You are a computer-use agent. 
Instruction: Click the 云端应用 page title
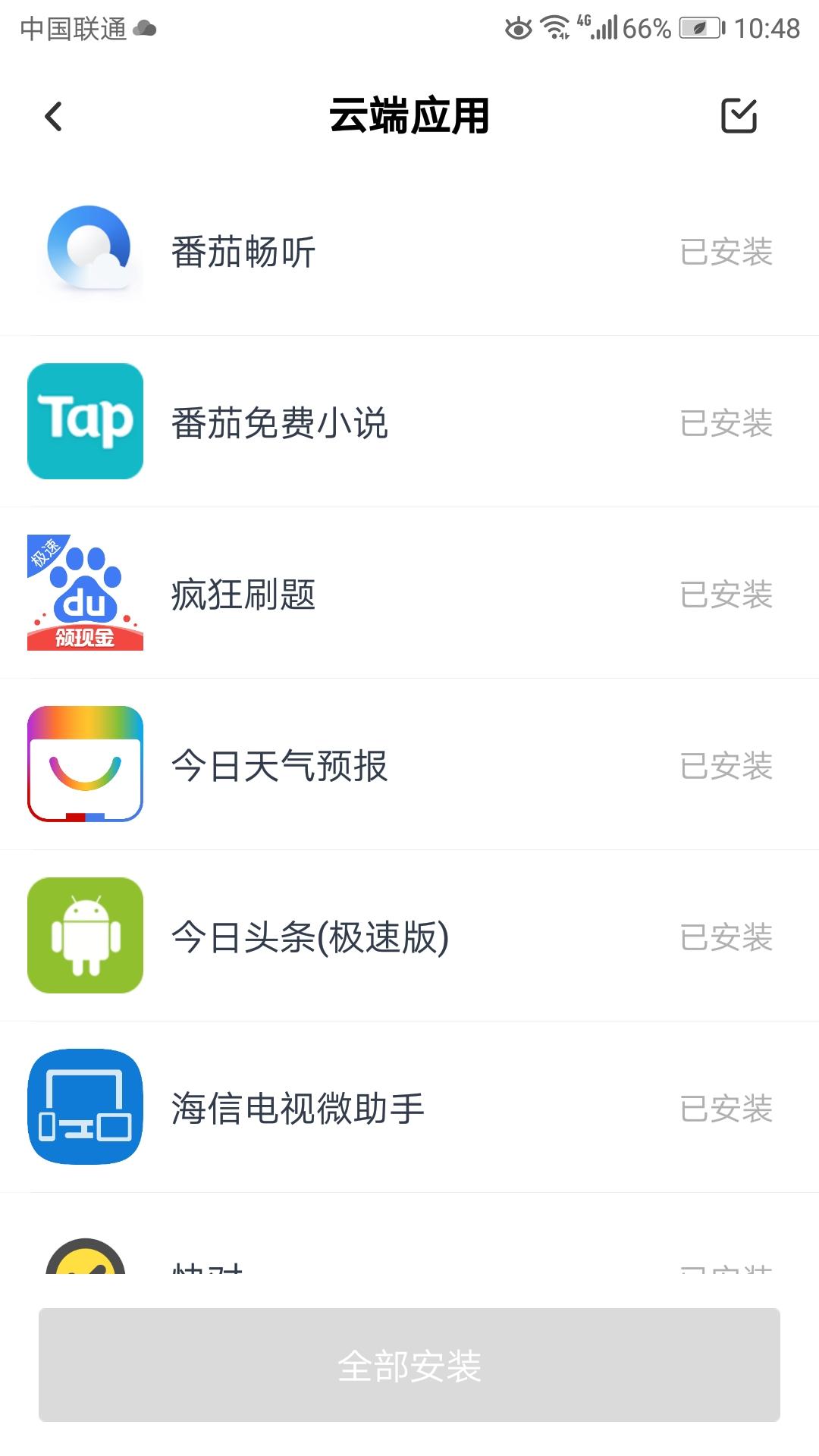tap(409, 114)
